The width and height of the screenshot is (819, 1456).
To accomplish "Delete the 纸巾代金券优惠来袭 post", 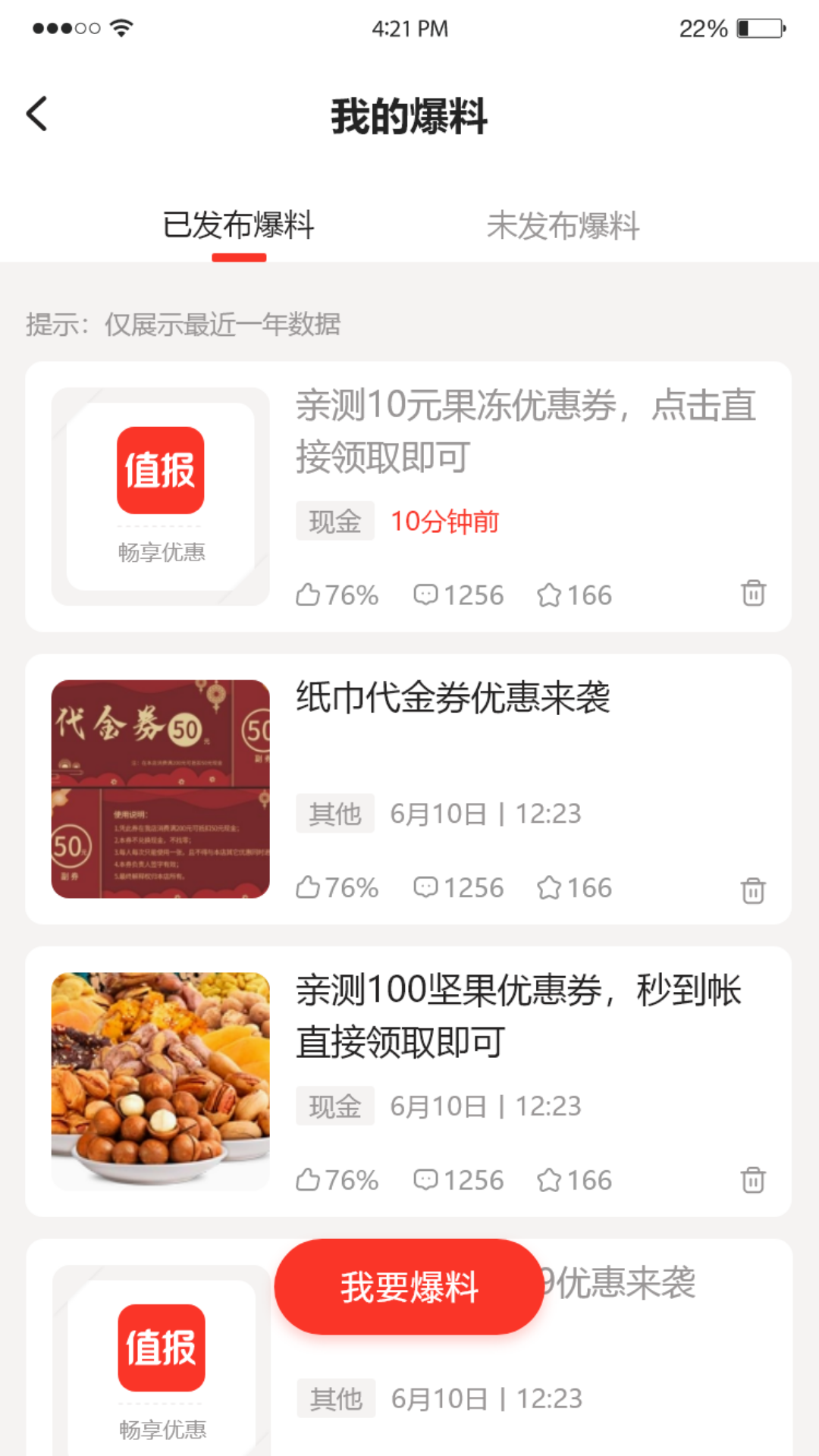I will click(753, 890).
